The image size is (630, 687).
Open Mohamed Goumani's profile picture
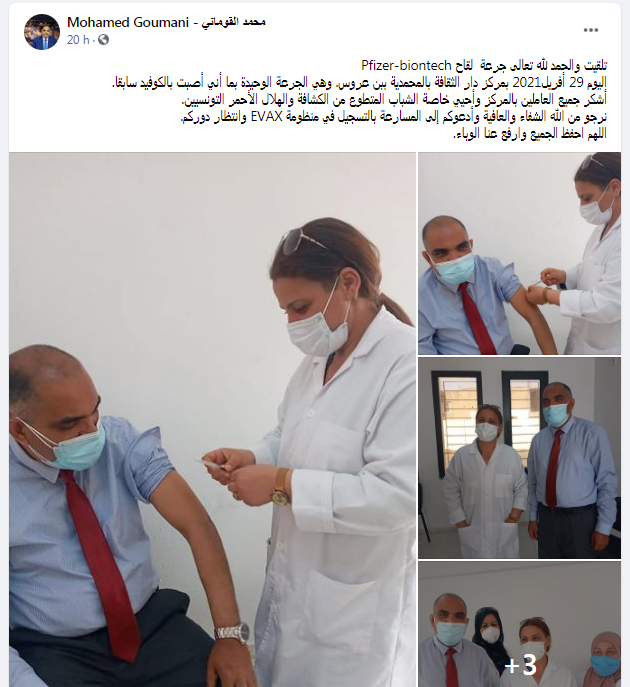click(x=41, y=31)
